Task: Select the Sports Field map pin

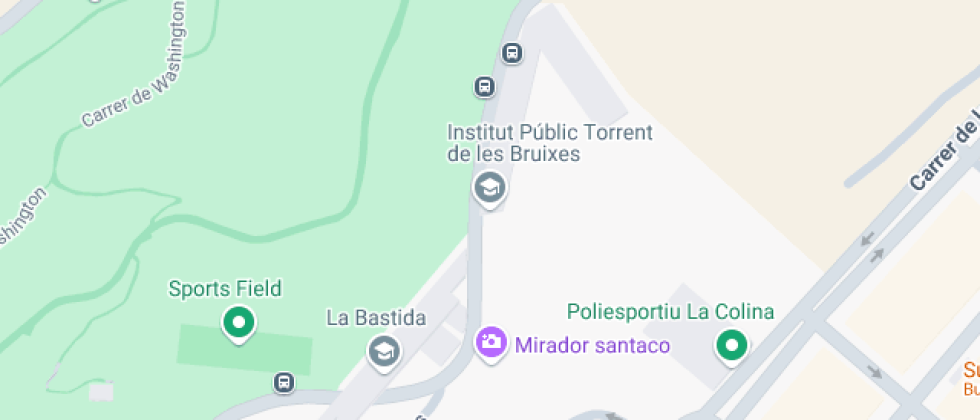Action: 238,322
